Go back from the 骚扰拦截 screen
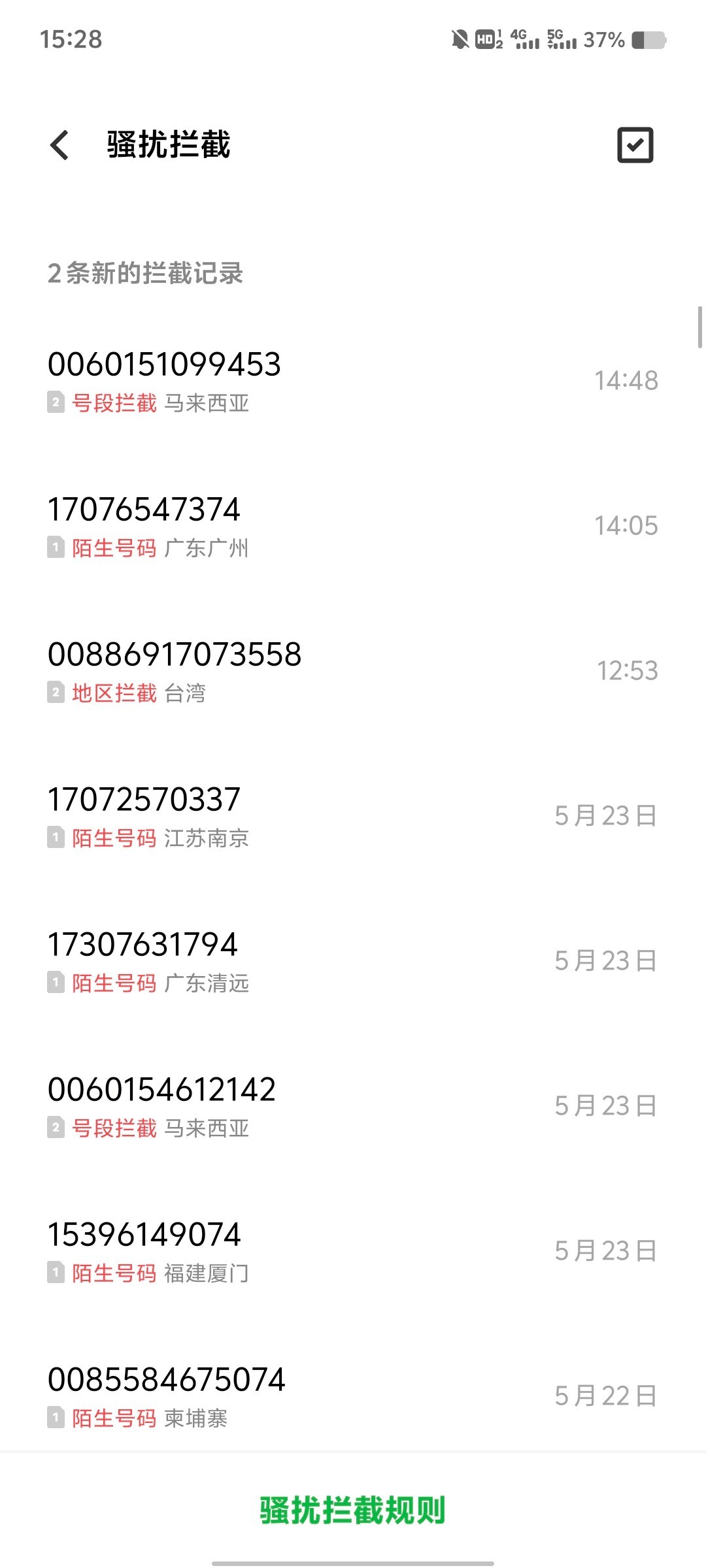Screen dimensions: 706x1568 (59, 144)
